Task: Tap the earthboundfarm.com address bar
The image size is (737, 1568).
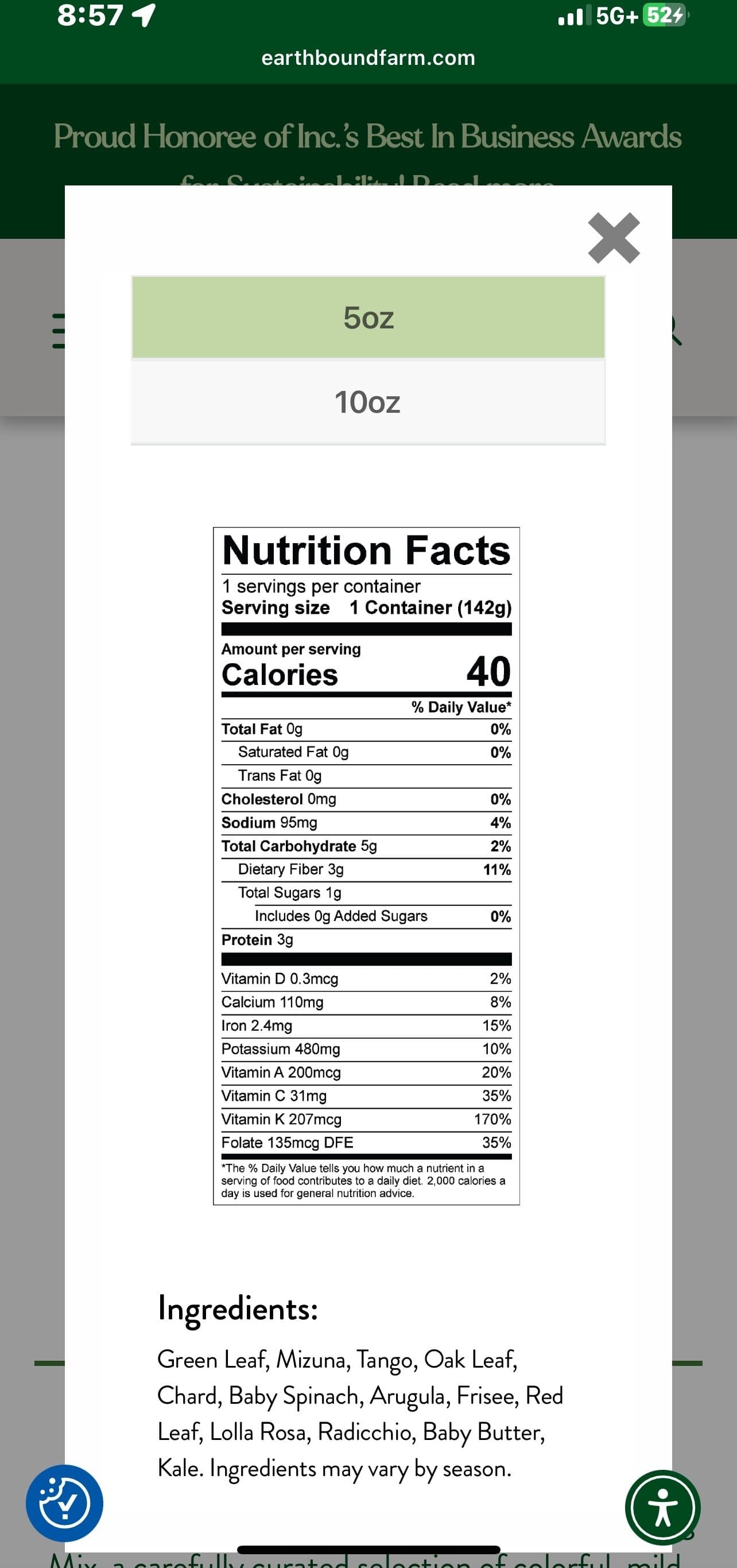Action: (x=368, y=58)
